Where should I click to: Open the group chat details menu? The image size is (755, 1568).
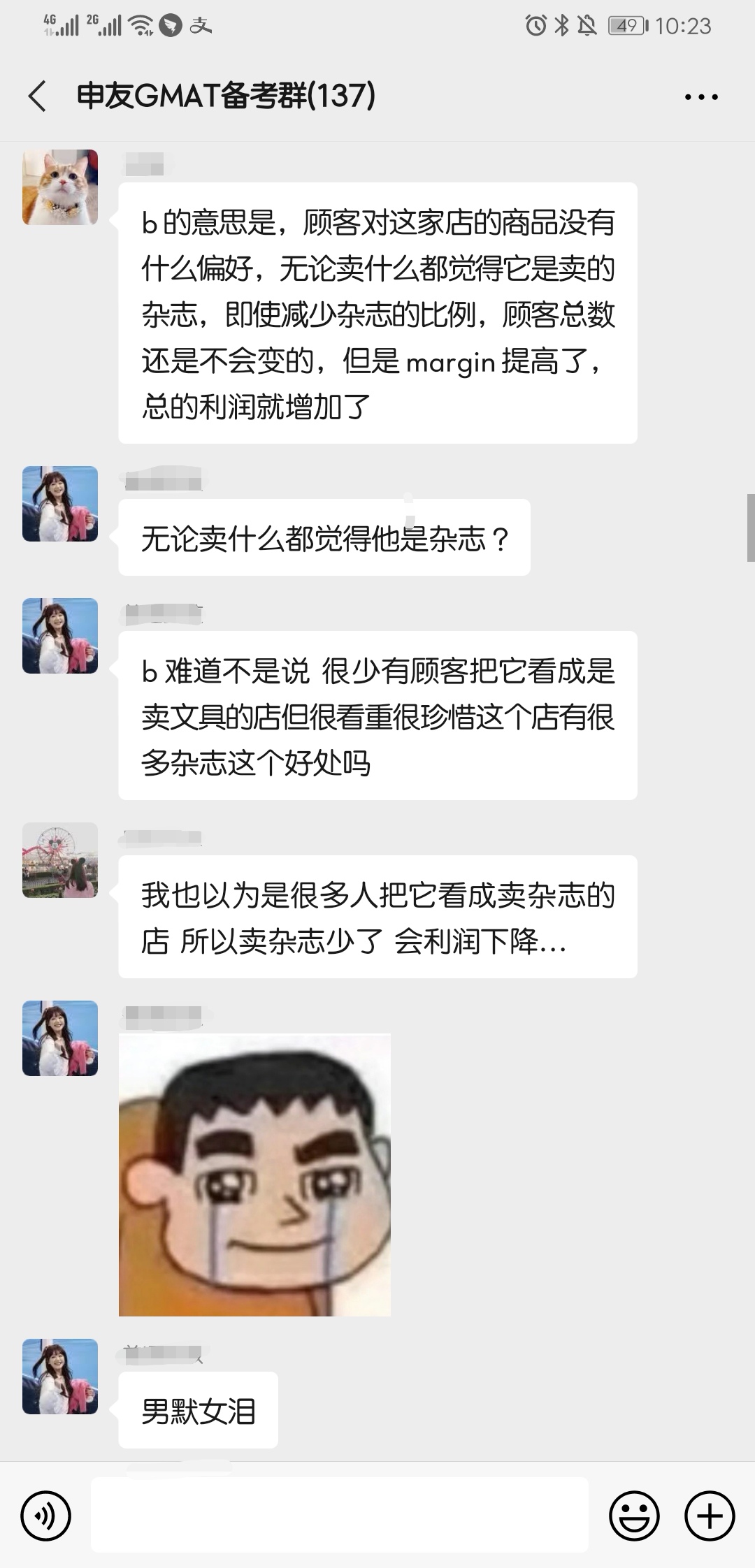click(701, 97)
